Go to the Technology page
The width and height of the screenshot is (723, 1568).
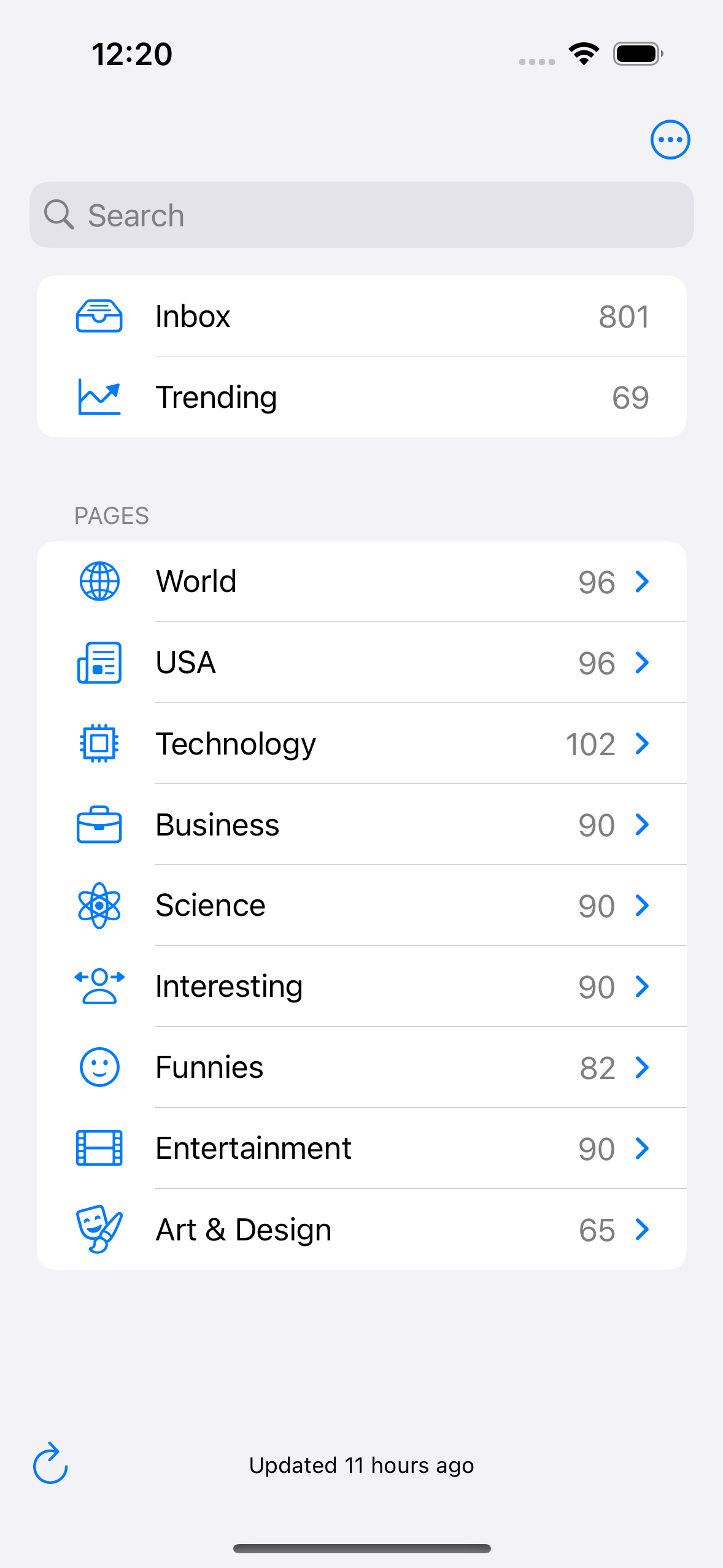click(361, 744)
